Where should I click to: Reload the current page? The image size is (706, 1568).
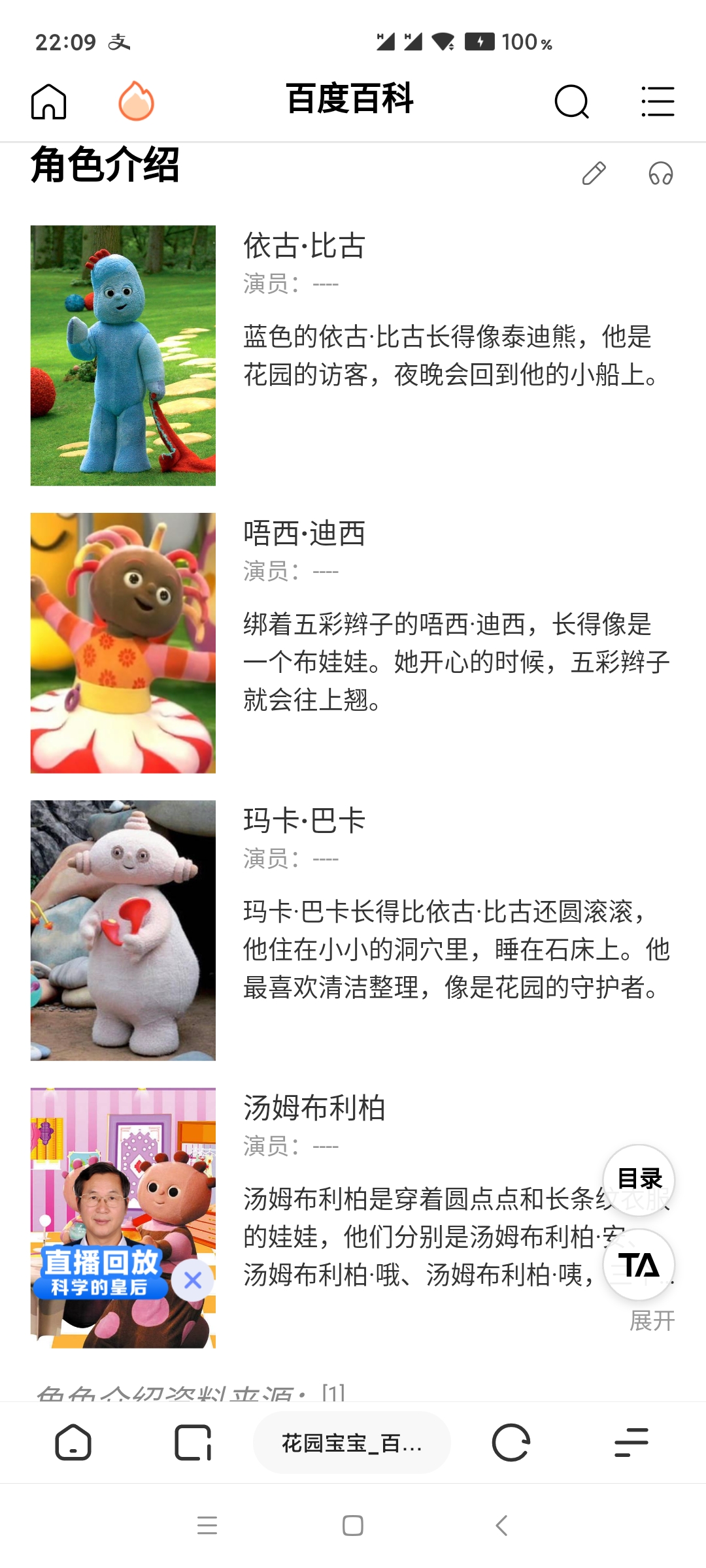coord(511,1443)
